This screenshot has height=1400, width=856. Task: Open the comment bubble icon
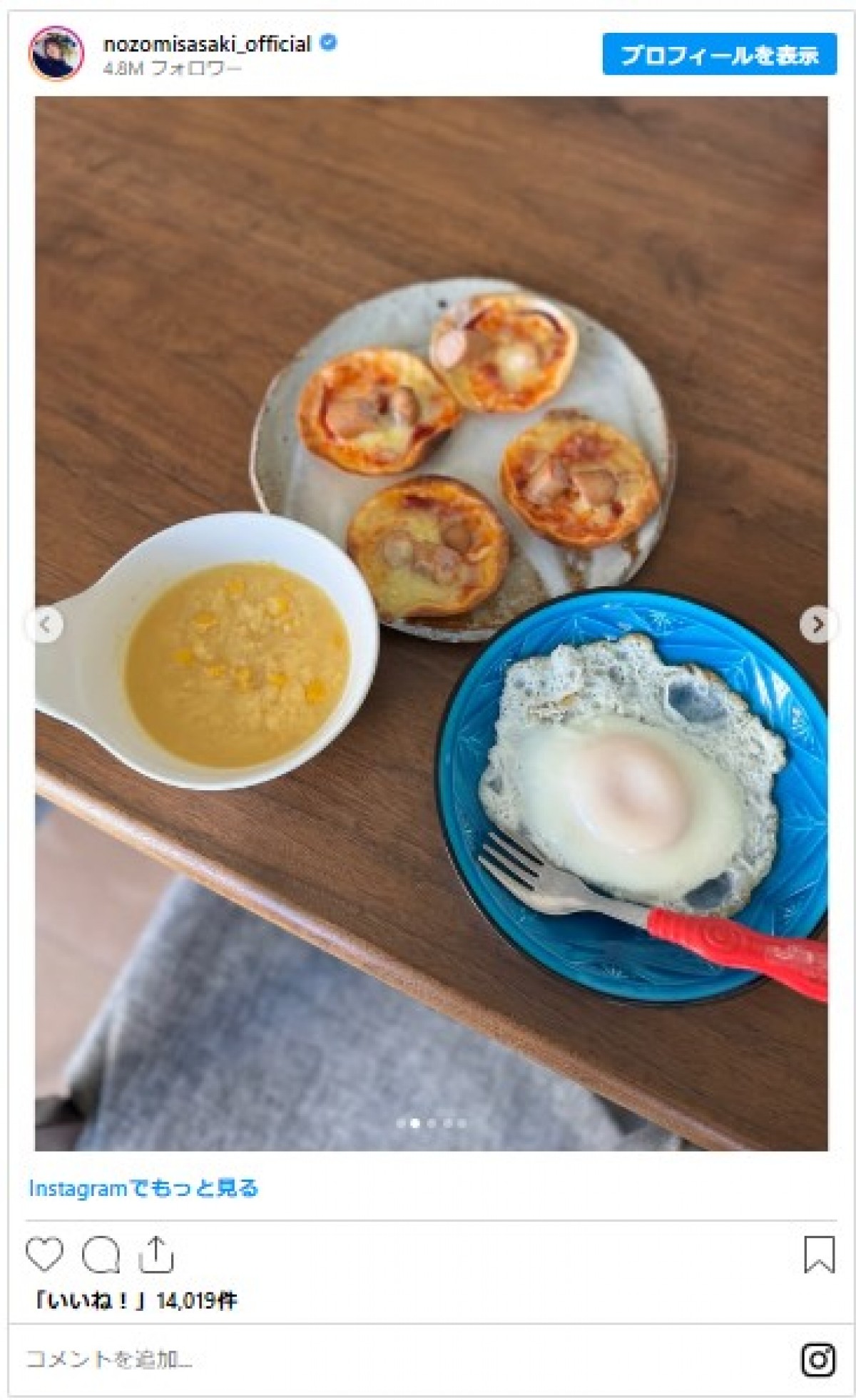(101, 1255)
